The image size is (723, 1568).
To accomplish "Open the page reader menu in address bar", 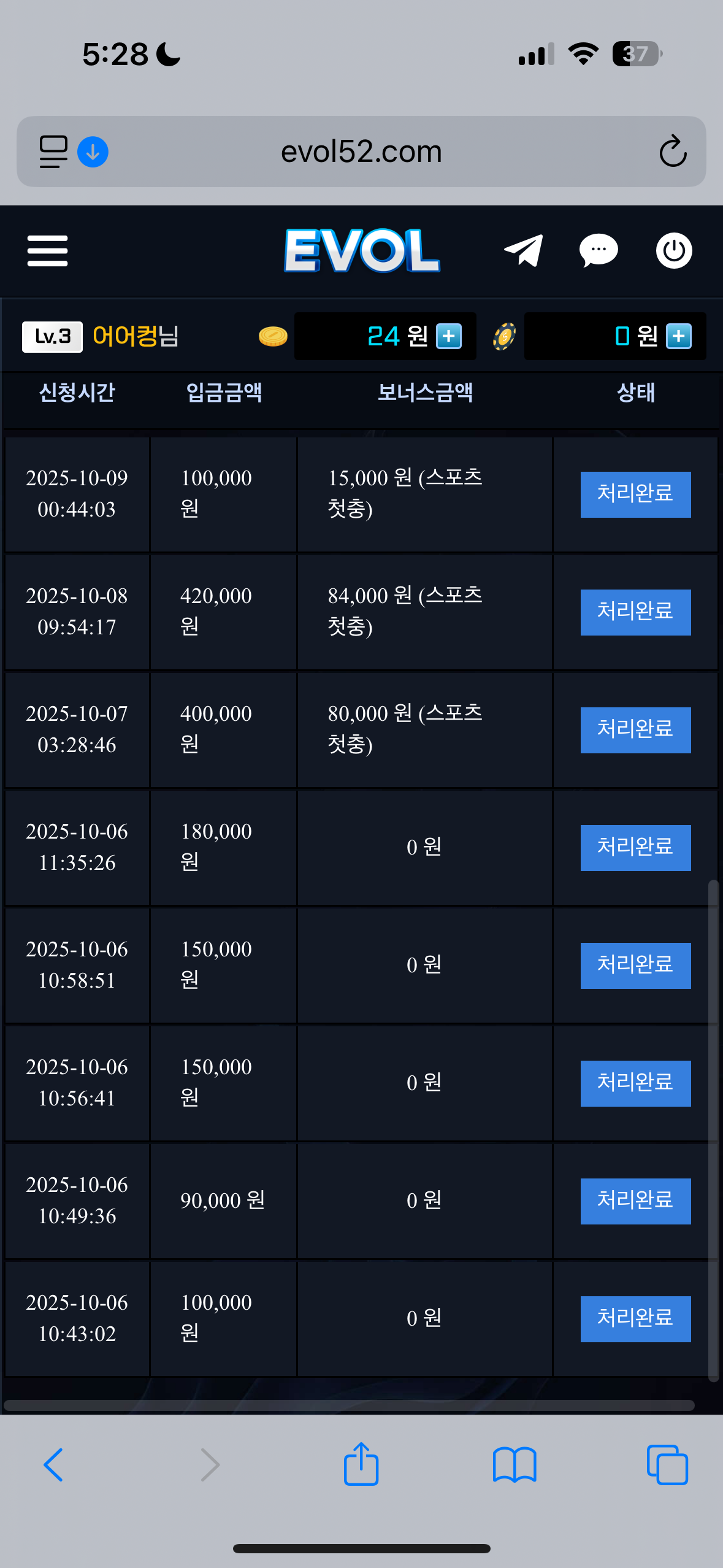I will 53,152.
